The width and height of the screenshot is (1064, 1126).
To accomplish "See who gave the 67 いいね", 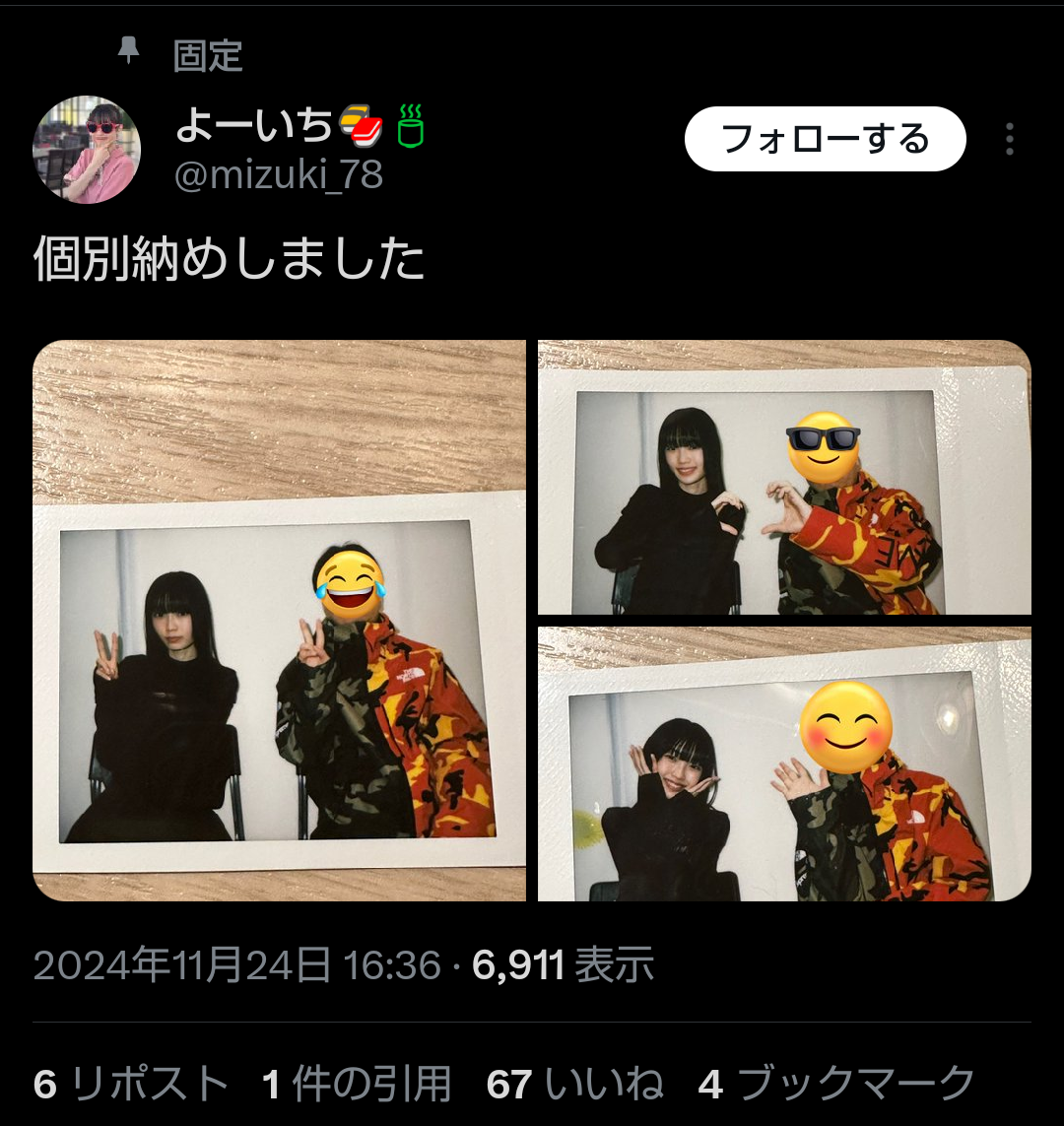I will pos(574,1084).
